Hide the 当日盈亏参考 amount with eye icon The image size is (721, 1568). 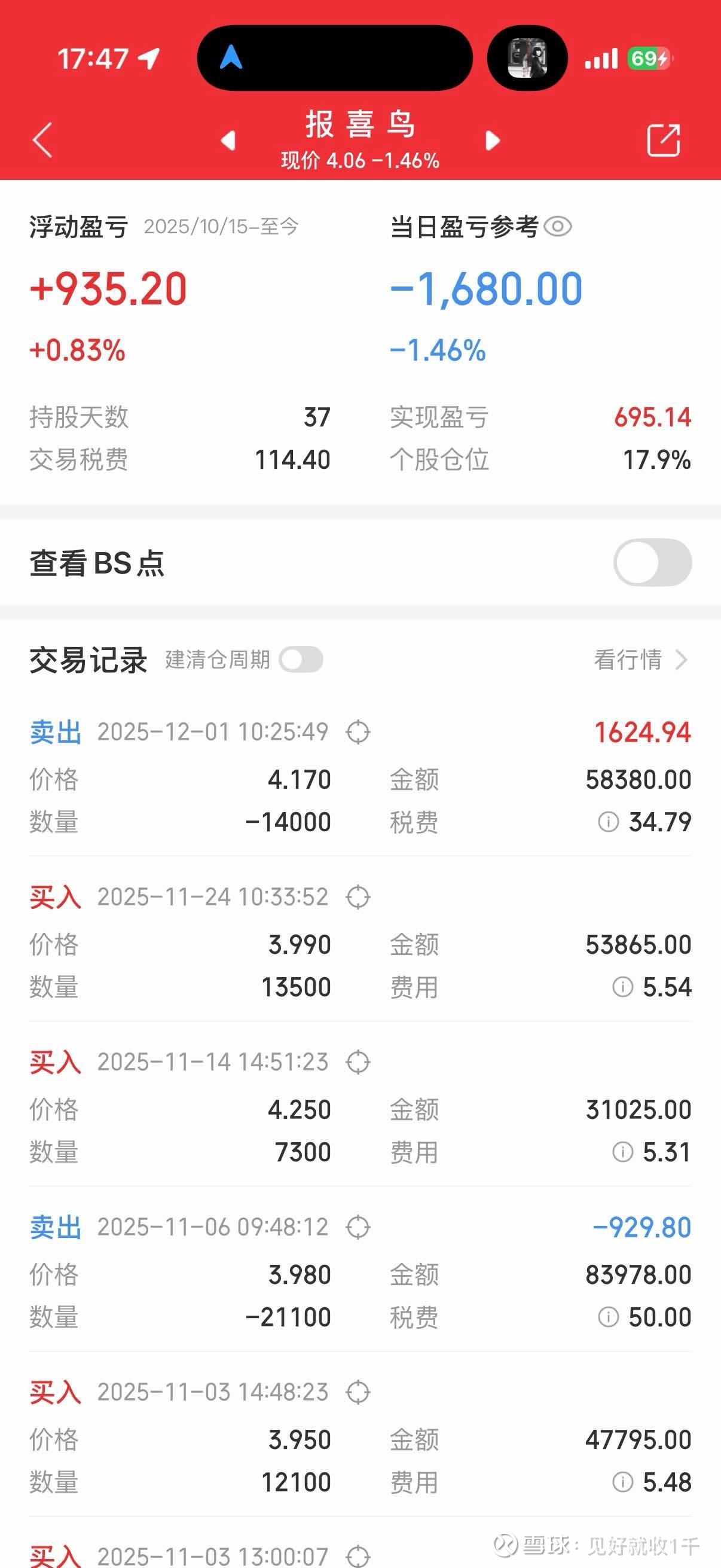click(557, 227)
